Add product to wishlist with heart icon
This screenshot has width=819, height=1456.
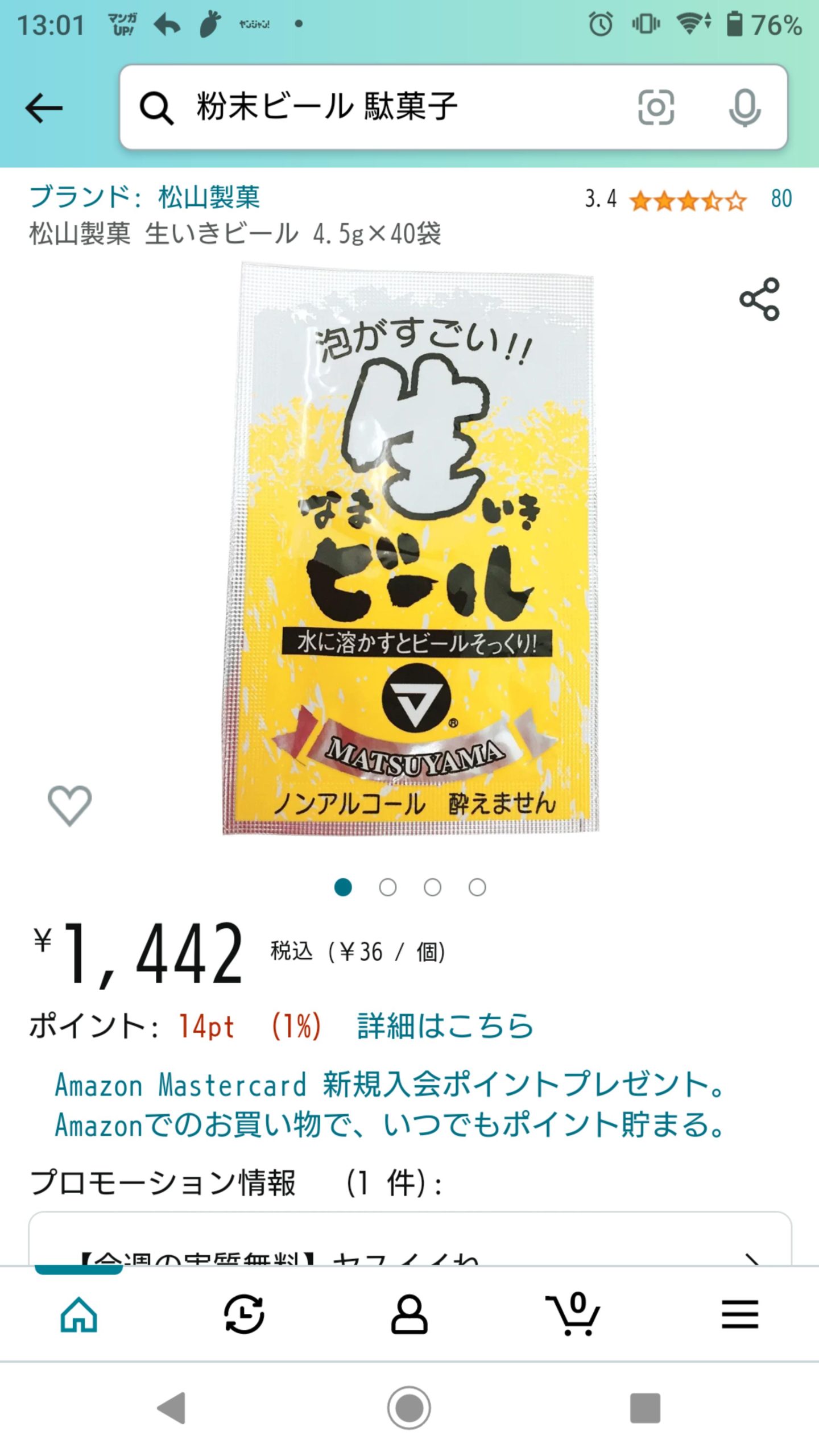coord(69,805)
